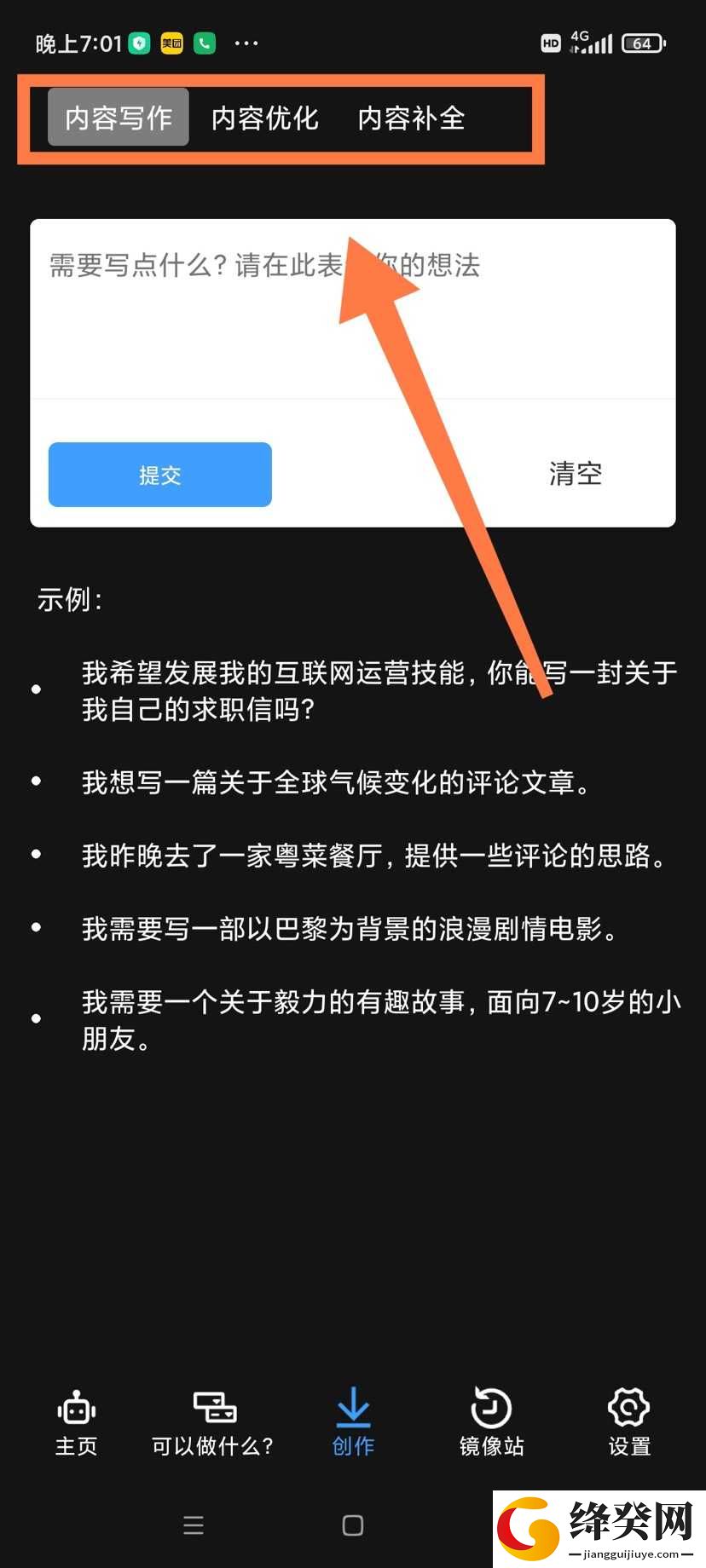Open the 可以做什么? tab
The width and height of the screenshot is (706, 1568).
pos(213,1422)
